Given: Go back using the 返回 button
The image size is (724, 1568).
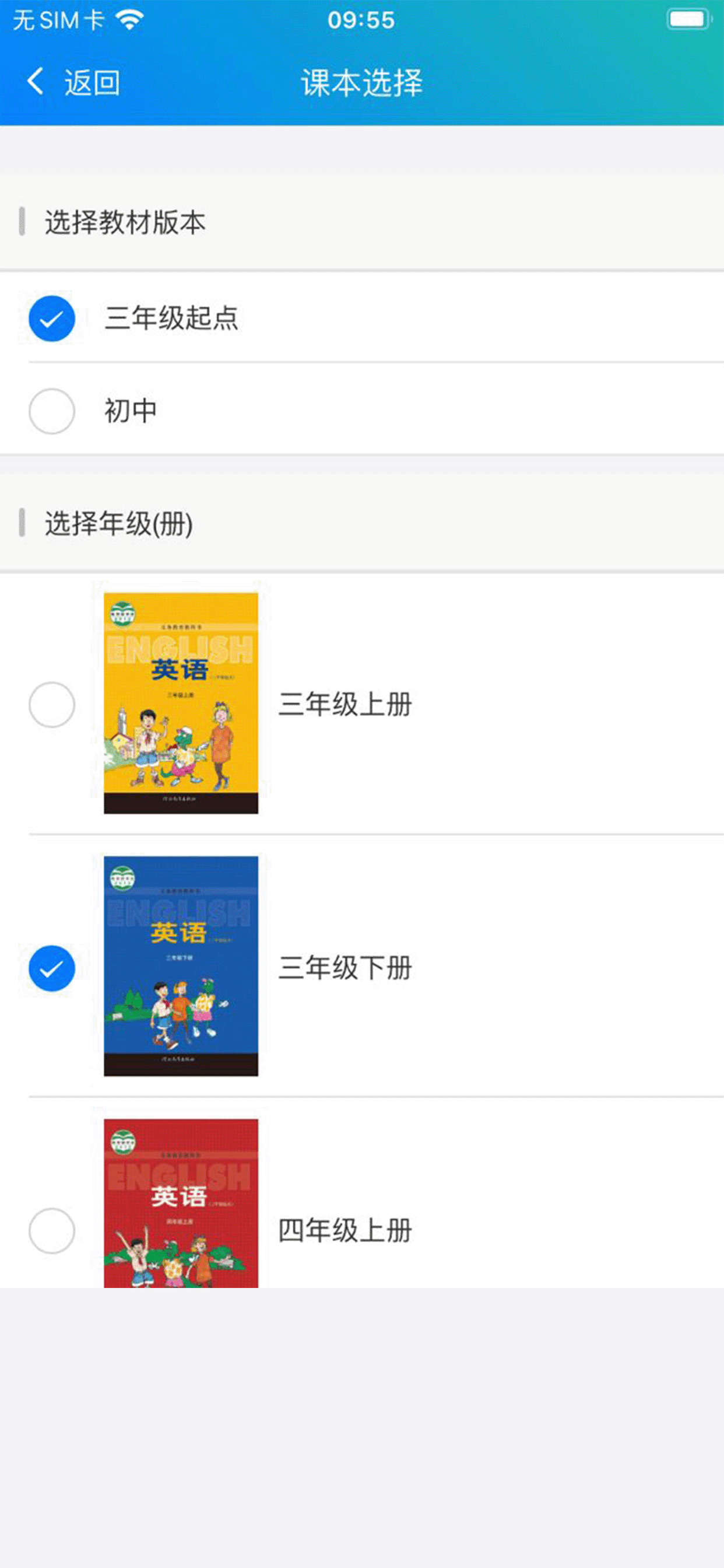Looking at the screenshot, I should [73, 82].
